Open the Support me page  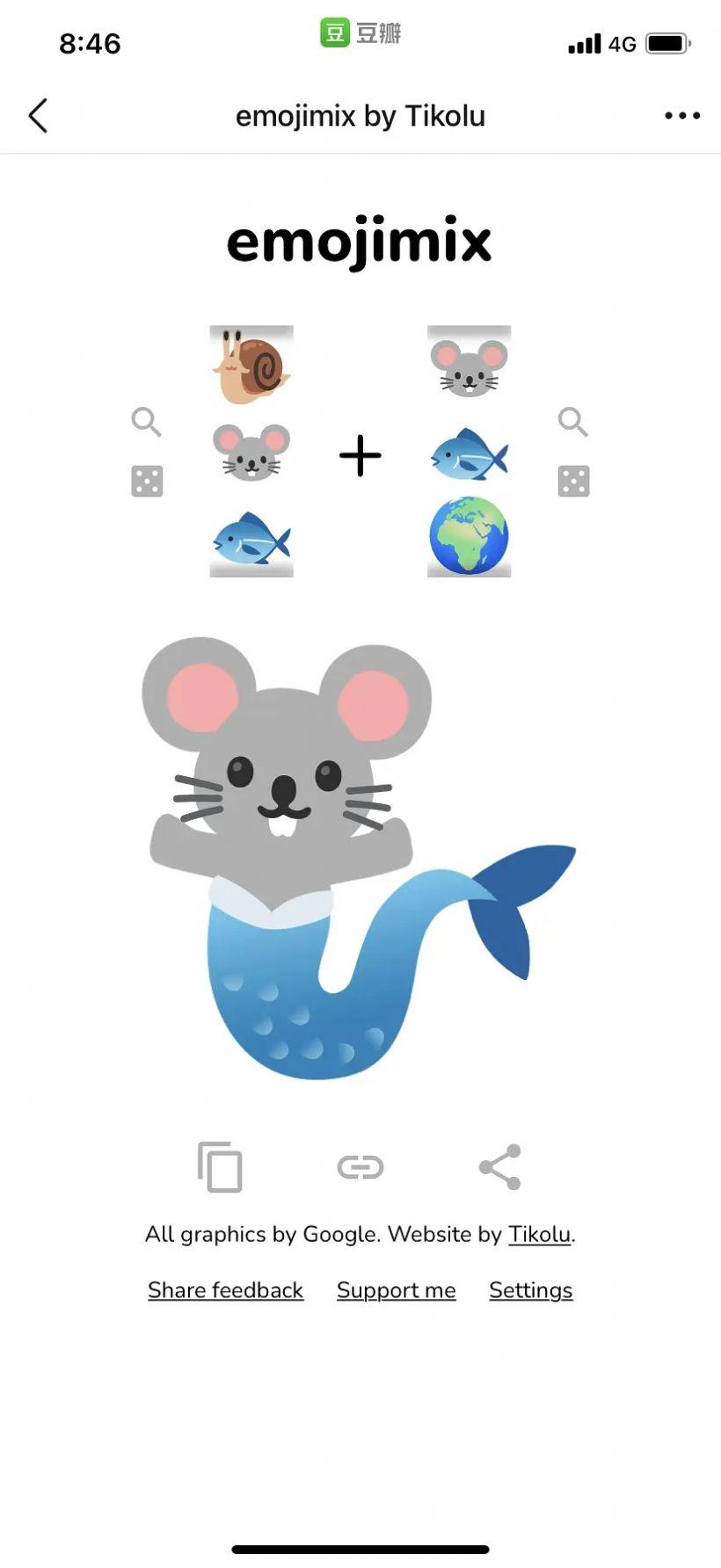396,1289
